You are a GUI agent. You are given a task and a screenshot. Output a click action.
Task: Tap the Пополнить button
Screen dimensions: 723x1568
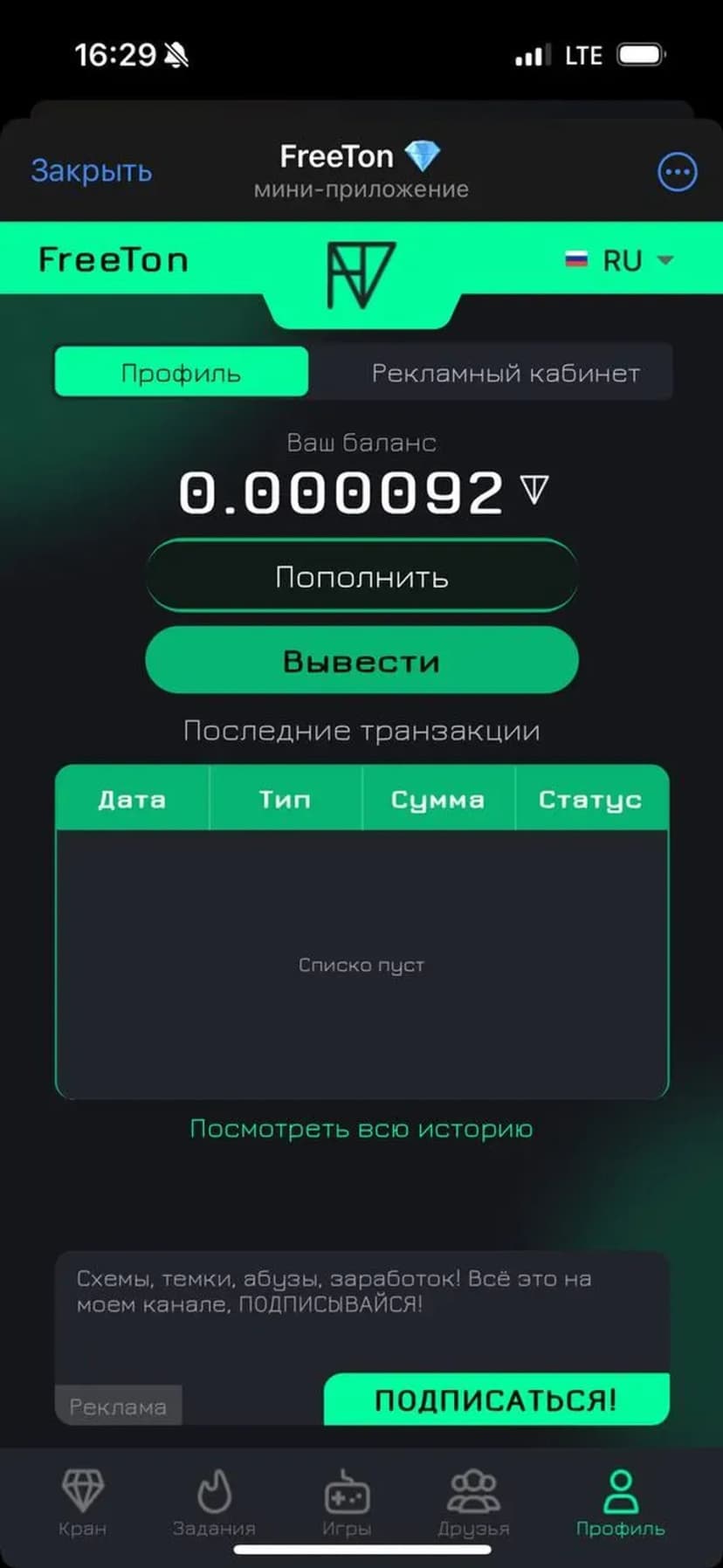(x=361, y=576)
